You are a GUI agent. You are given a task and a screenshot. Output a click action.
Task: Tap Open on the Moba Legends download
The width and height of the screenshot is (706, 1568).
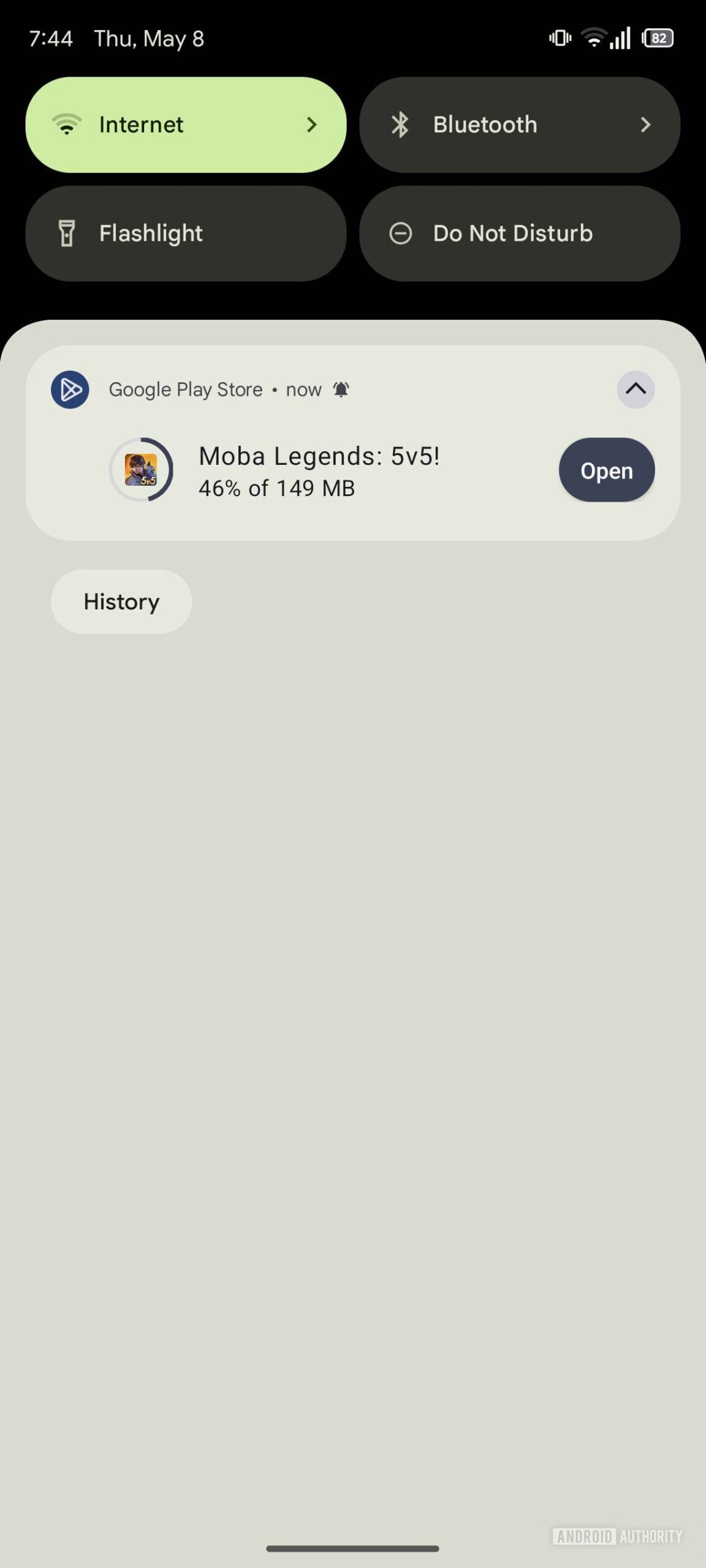tap(606, 470)
